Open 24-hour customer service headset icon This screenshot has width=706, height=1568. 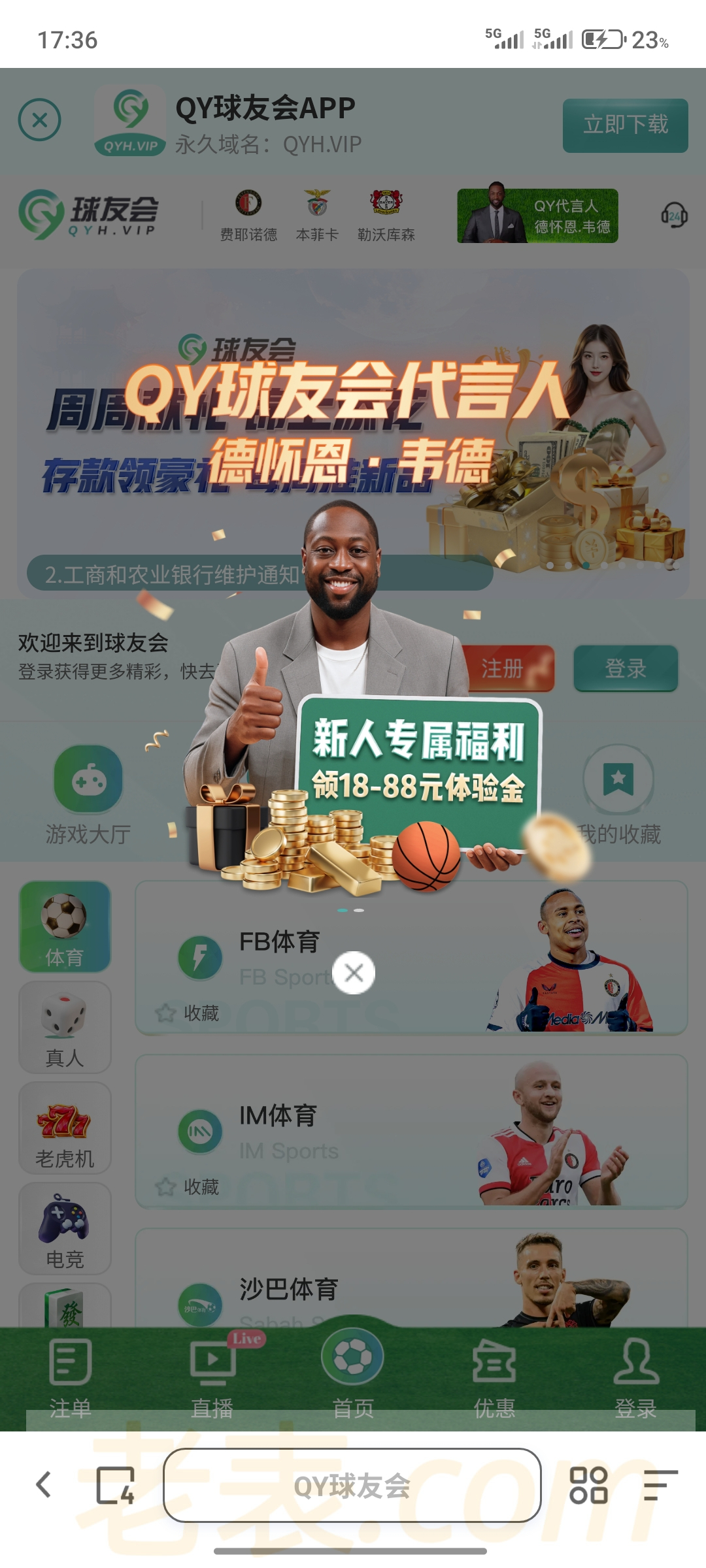point(674,215)
